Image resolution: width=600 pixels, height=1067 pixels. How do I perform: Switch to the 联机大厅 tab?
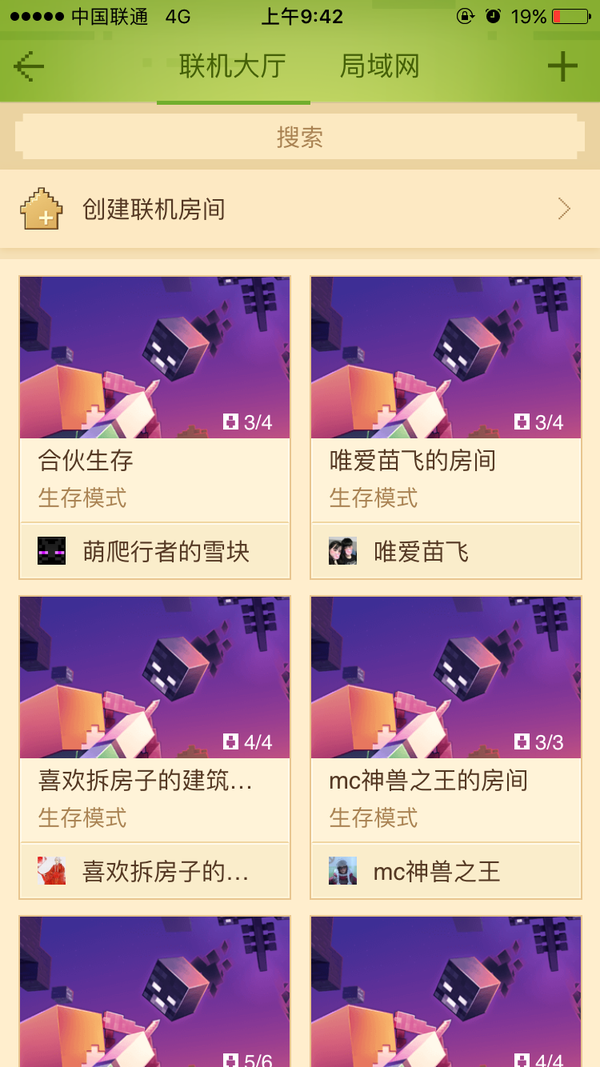(233, 67)
